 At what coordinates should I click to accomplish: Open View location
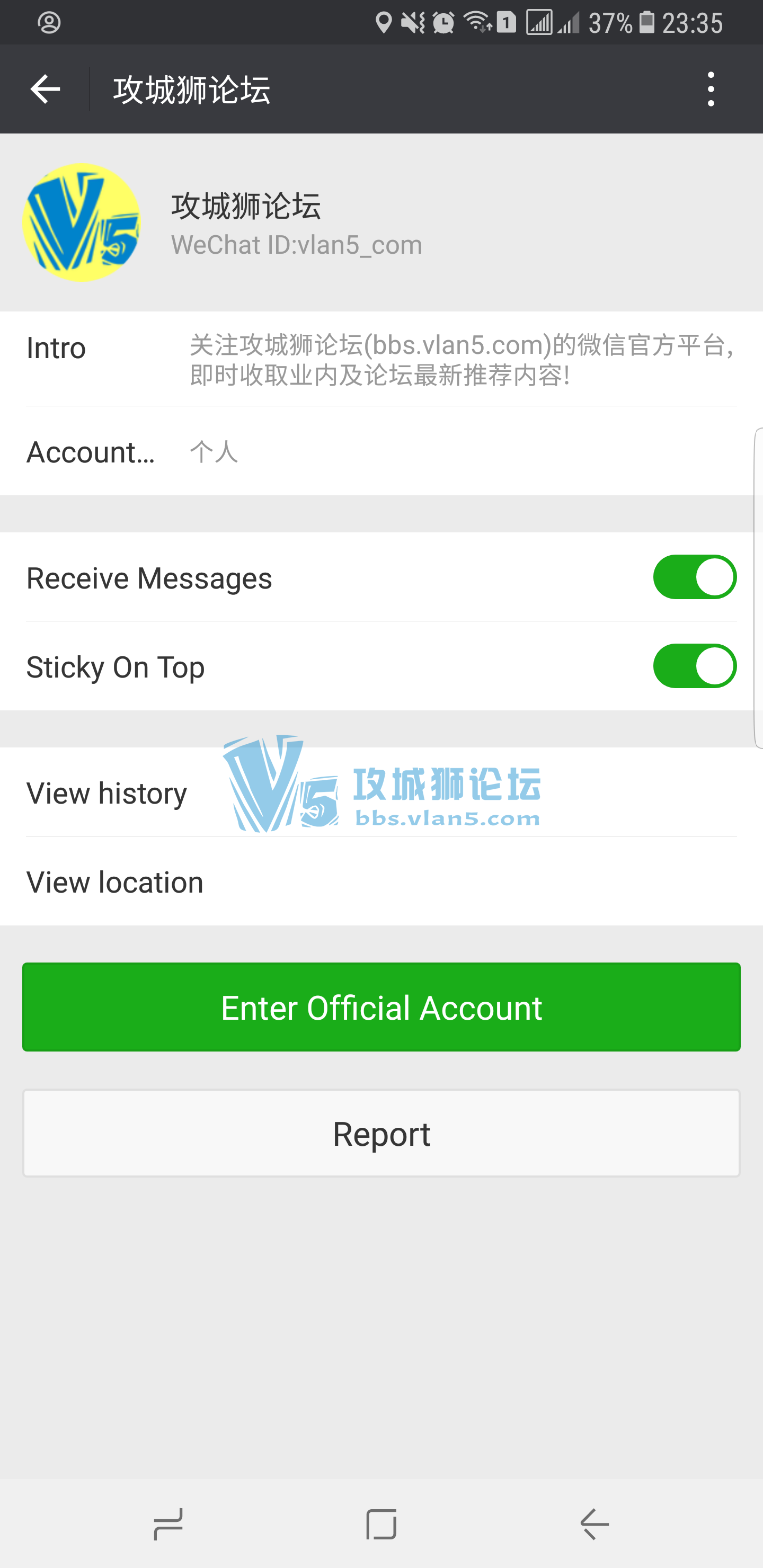pyautogui.click(x=114, y=882)
